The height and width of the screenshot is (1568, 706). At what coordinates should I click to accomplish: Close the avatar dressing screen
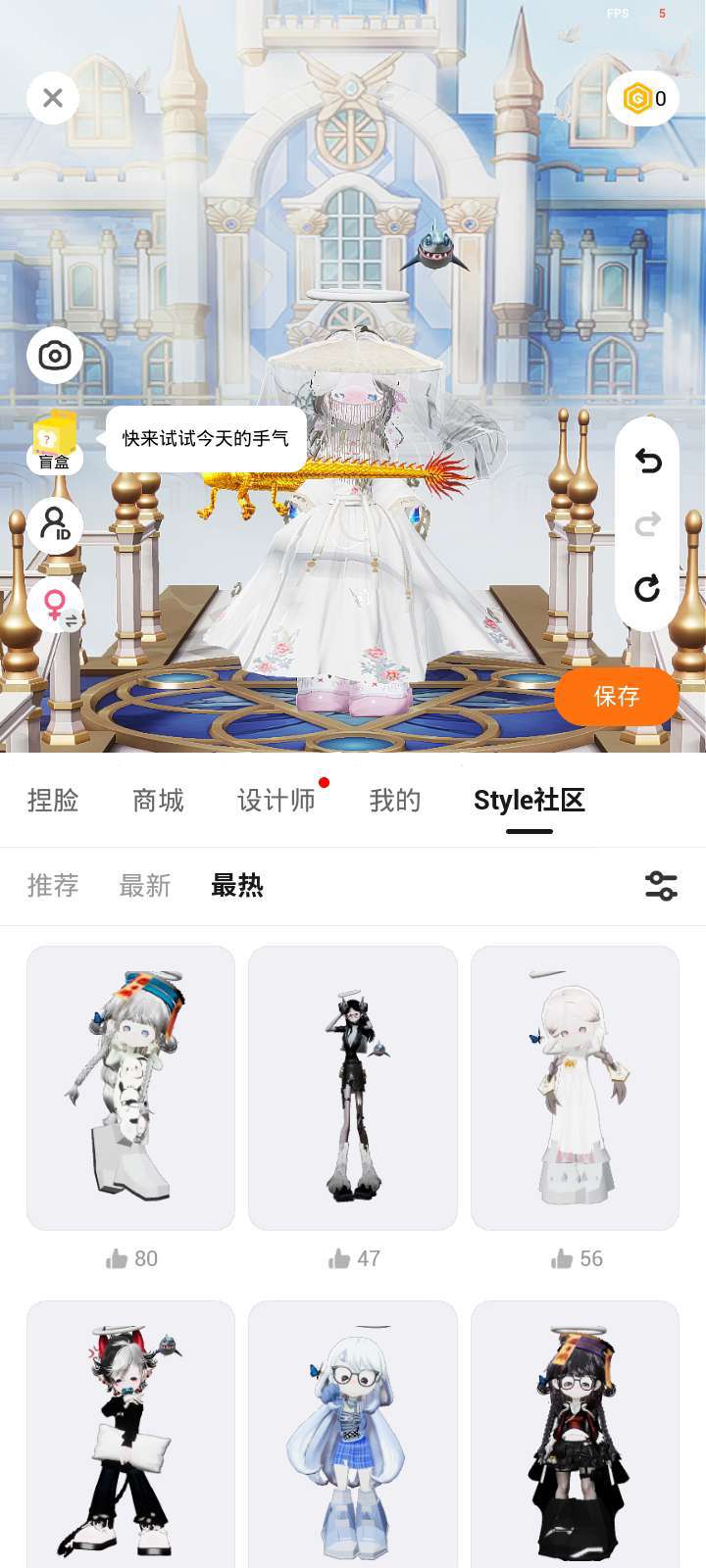pyautogui.click(x=53, y=98)
